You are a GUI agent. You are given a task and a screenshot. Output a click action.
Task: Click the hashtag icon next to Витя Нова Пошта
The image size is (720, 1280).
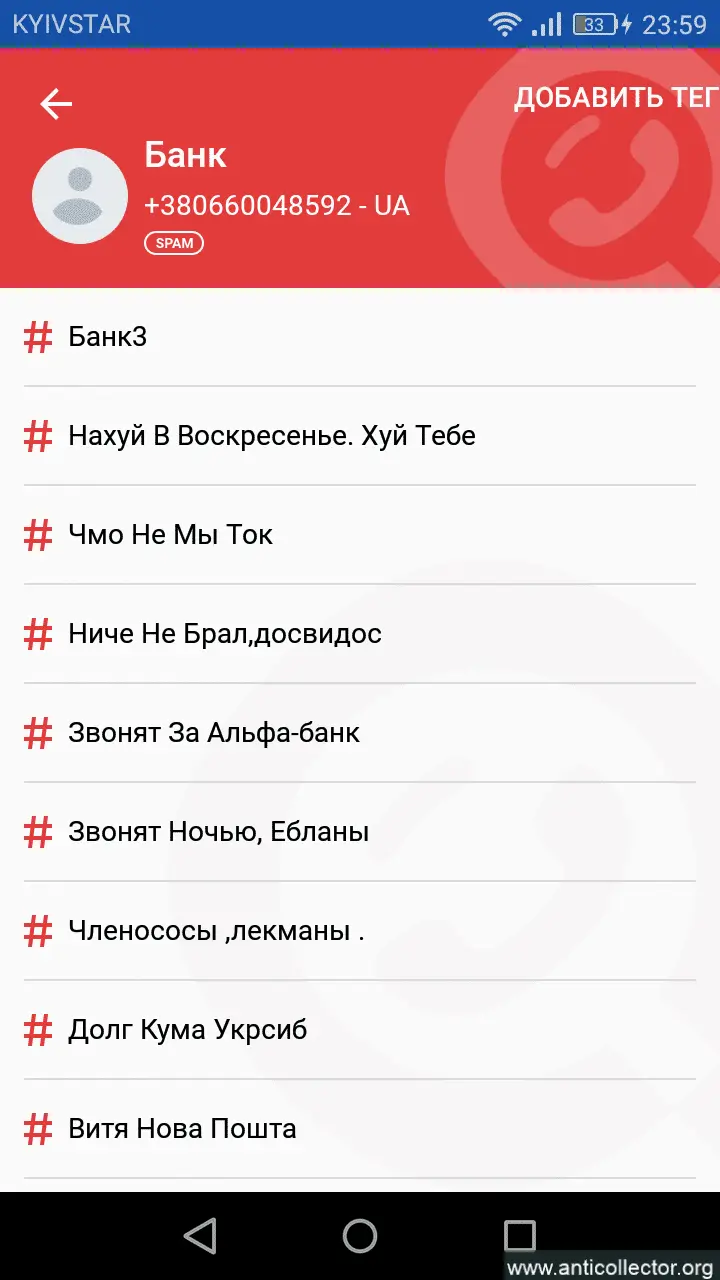pyautogui.click(x=37, y=1129)
